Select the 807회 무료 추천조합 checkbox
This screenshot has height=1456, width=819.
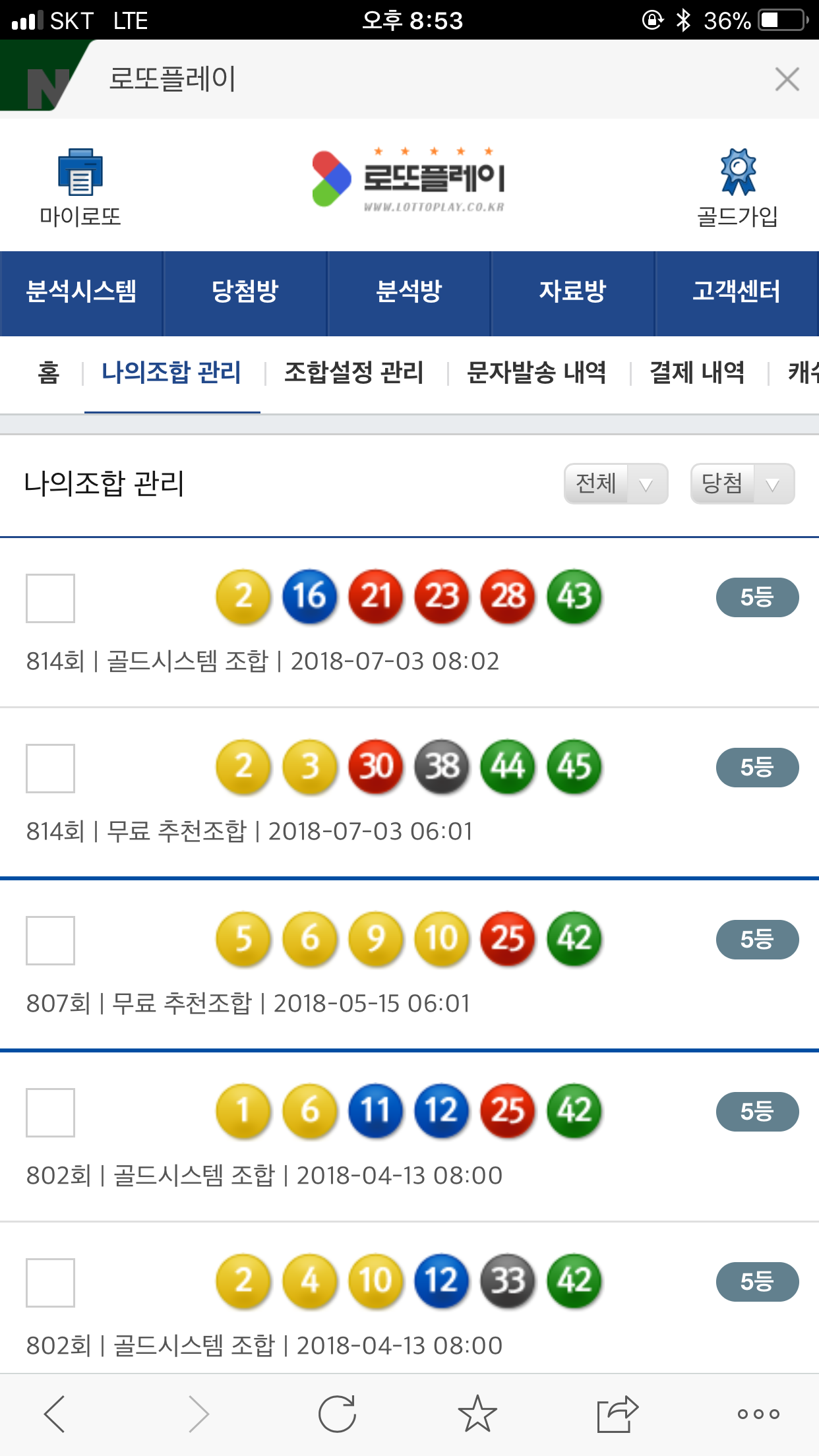click(x=50, y=940)
